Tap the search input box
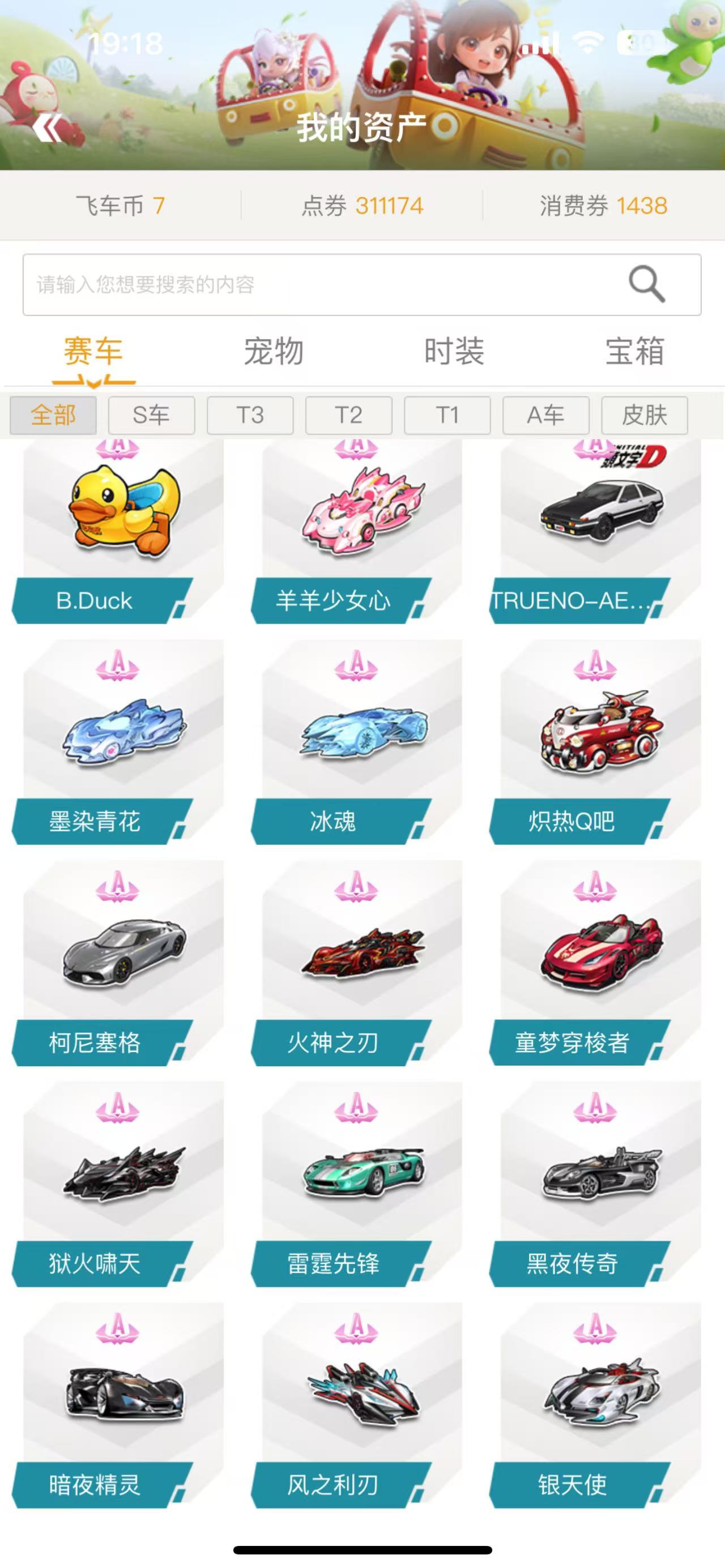 point(362,284)
